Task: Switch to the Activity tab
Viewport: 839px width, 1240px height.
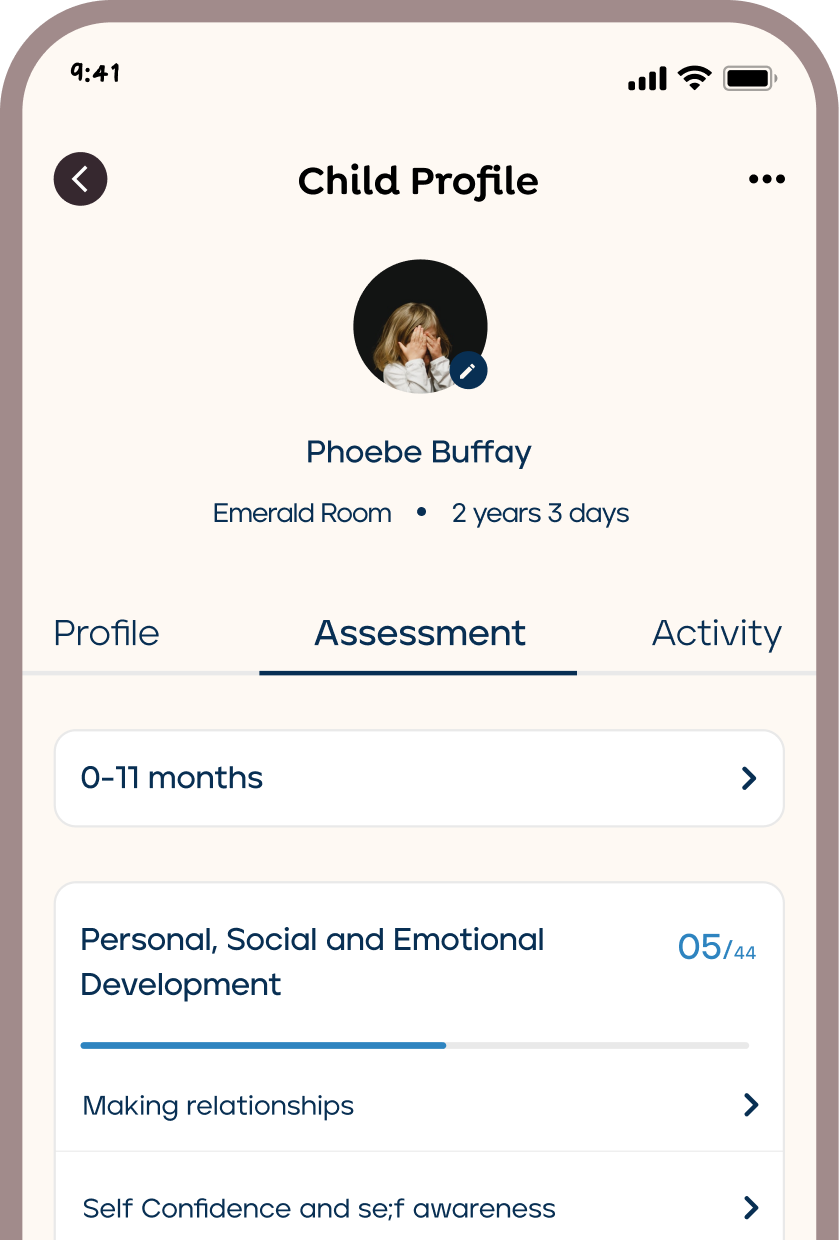Action: 716,633
